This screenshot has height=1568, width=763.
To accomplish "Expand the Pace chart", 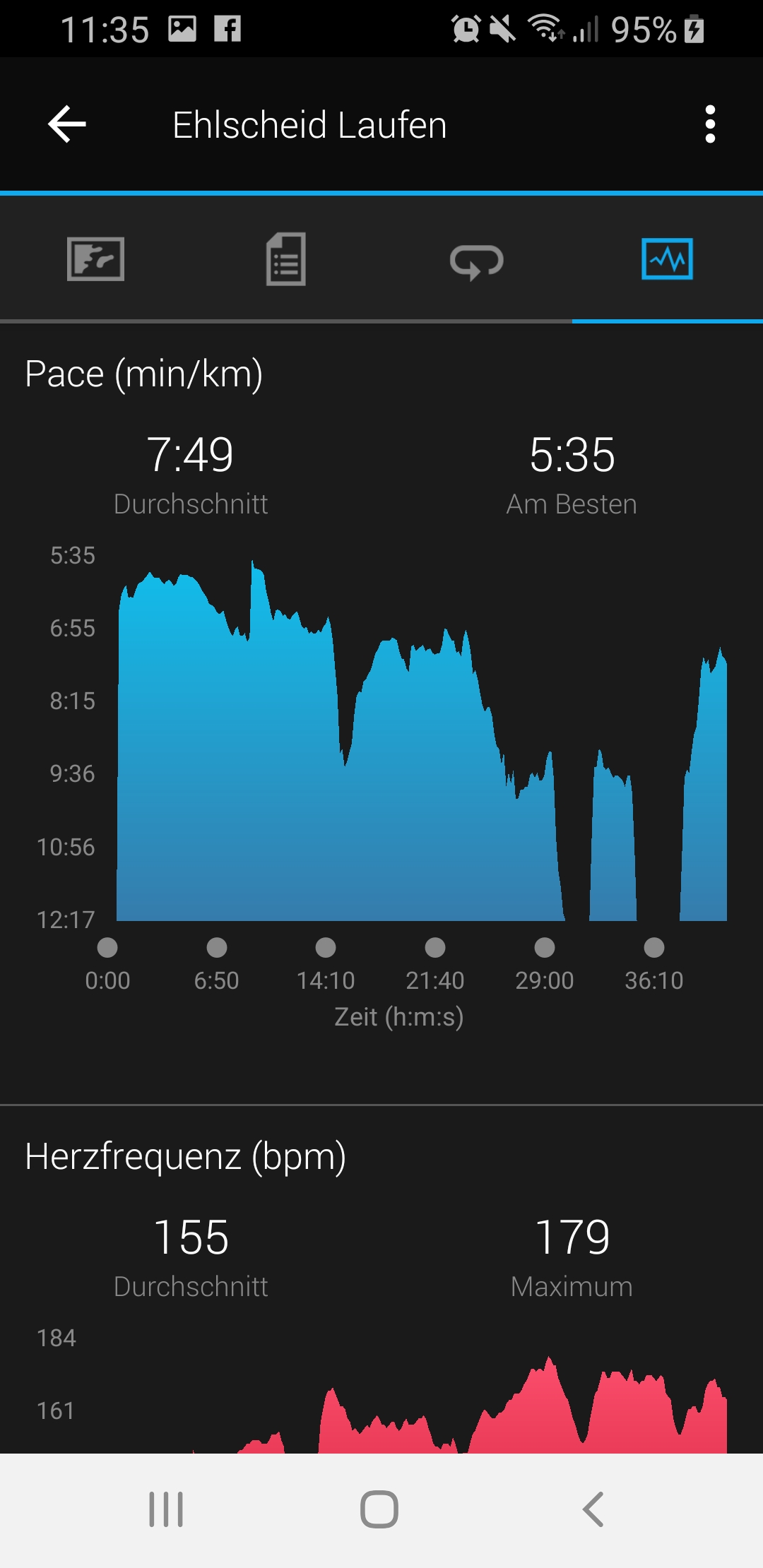I will (421, 738).
